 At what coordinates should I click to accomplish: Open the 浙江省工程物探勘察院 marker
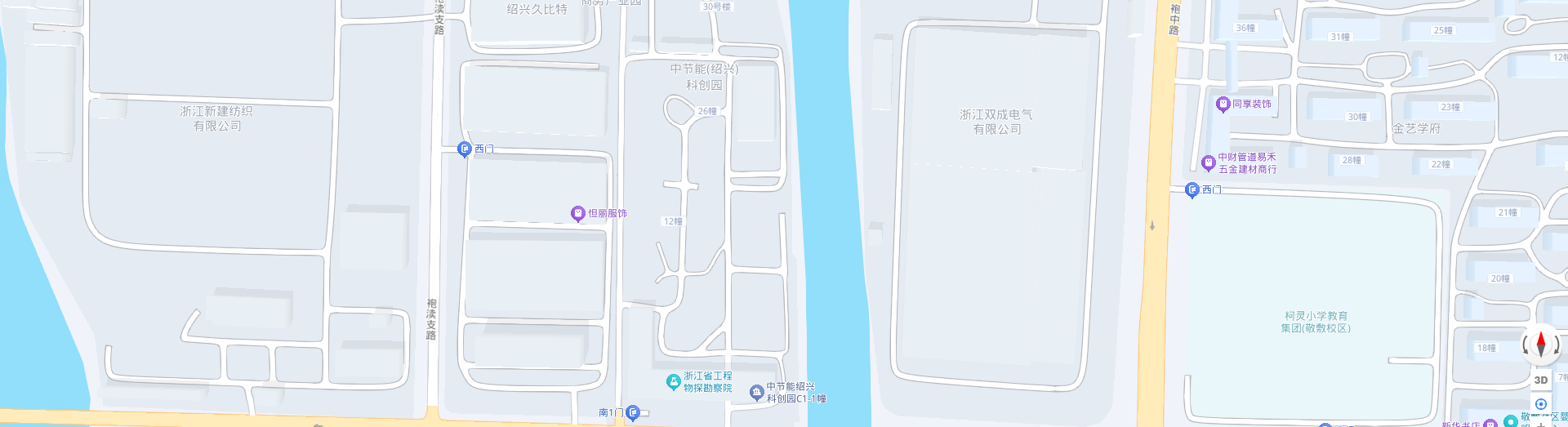coord(673,382)
